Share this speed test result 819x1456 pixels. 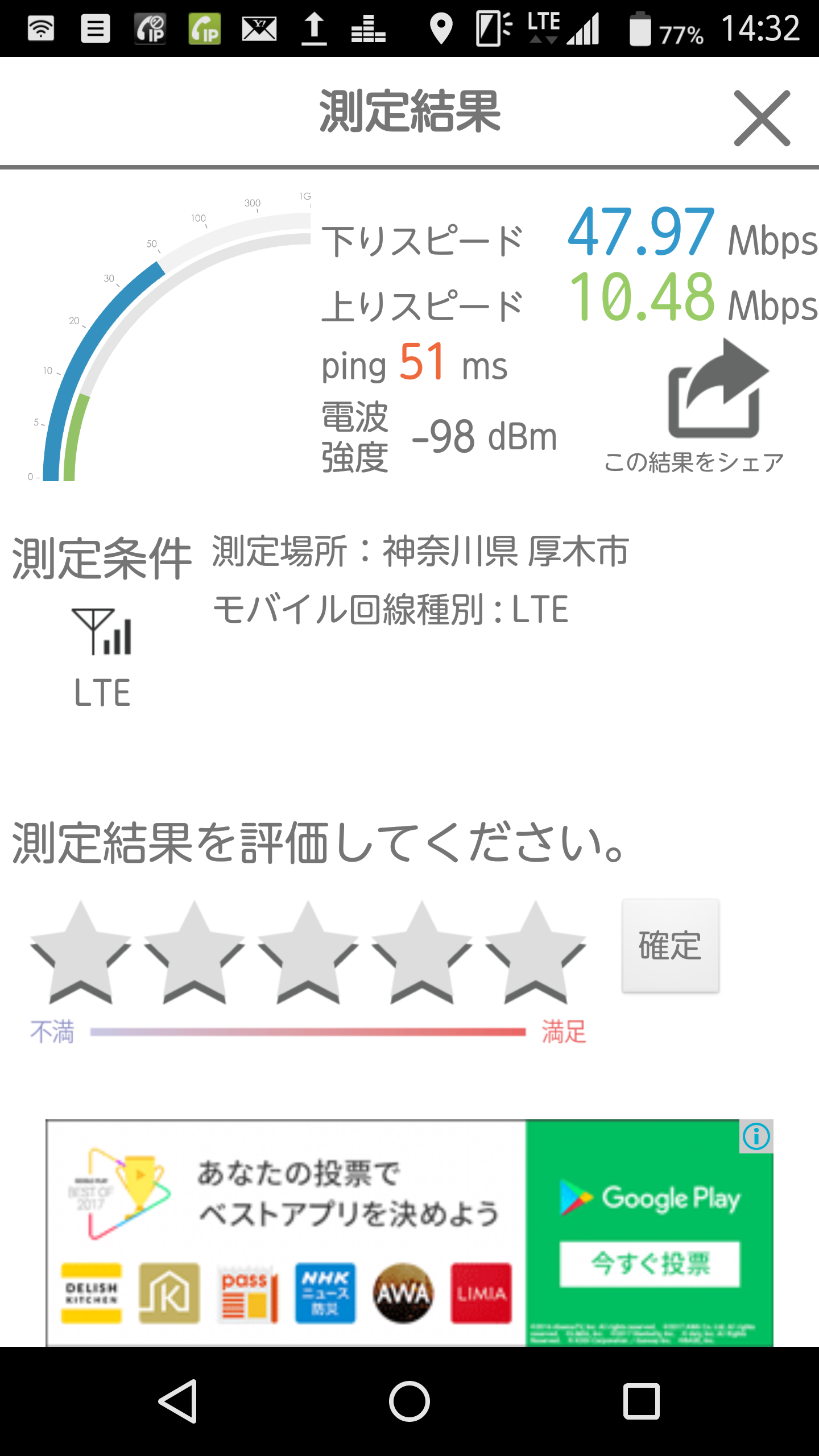point(717,392)
